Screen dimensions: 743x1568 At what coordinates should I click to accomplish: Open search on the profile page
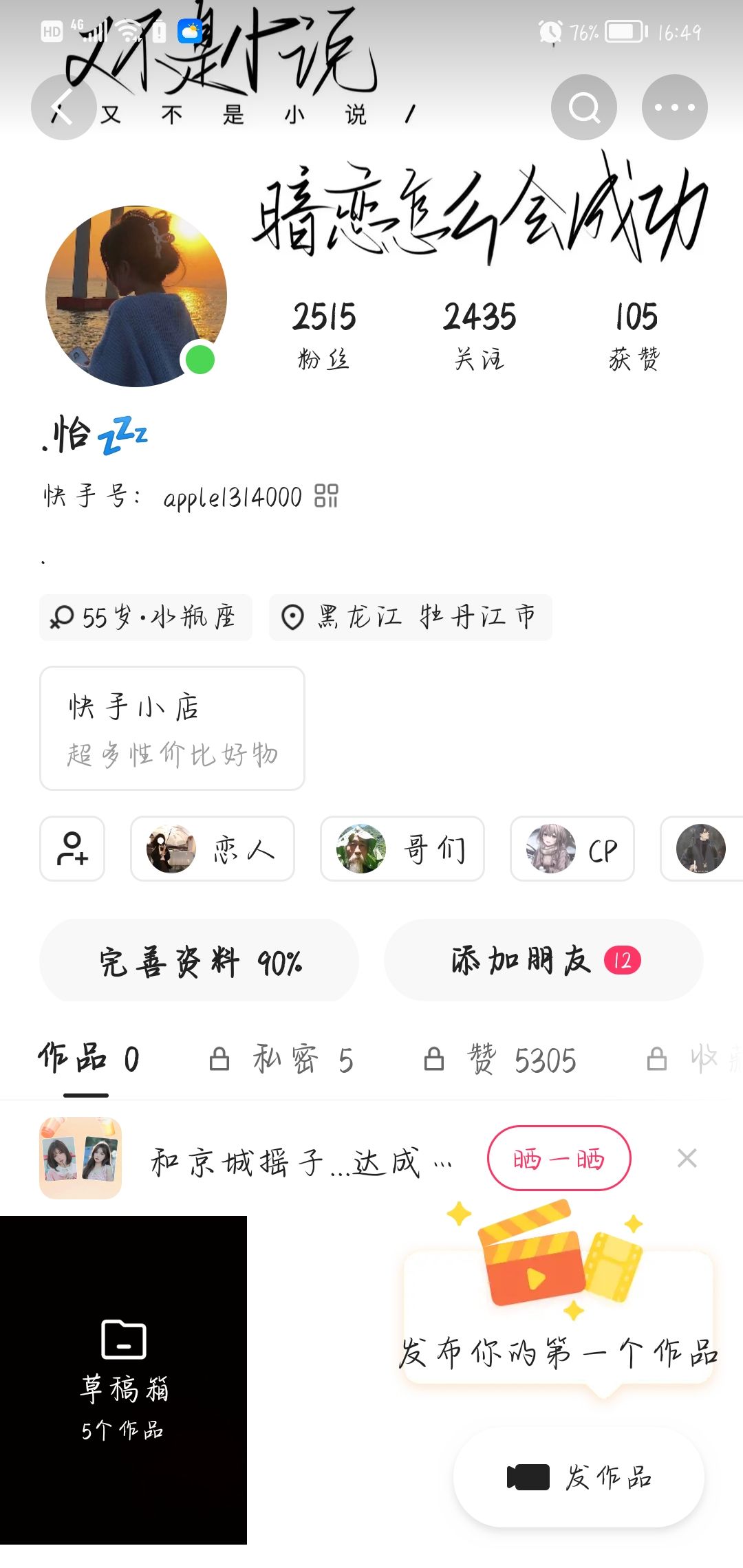click(x=583, y=108)
